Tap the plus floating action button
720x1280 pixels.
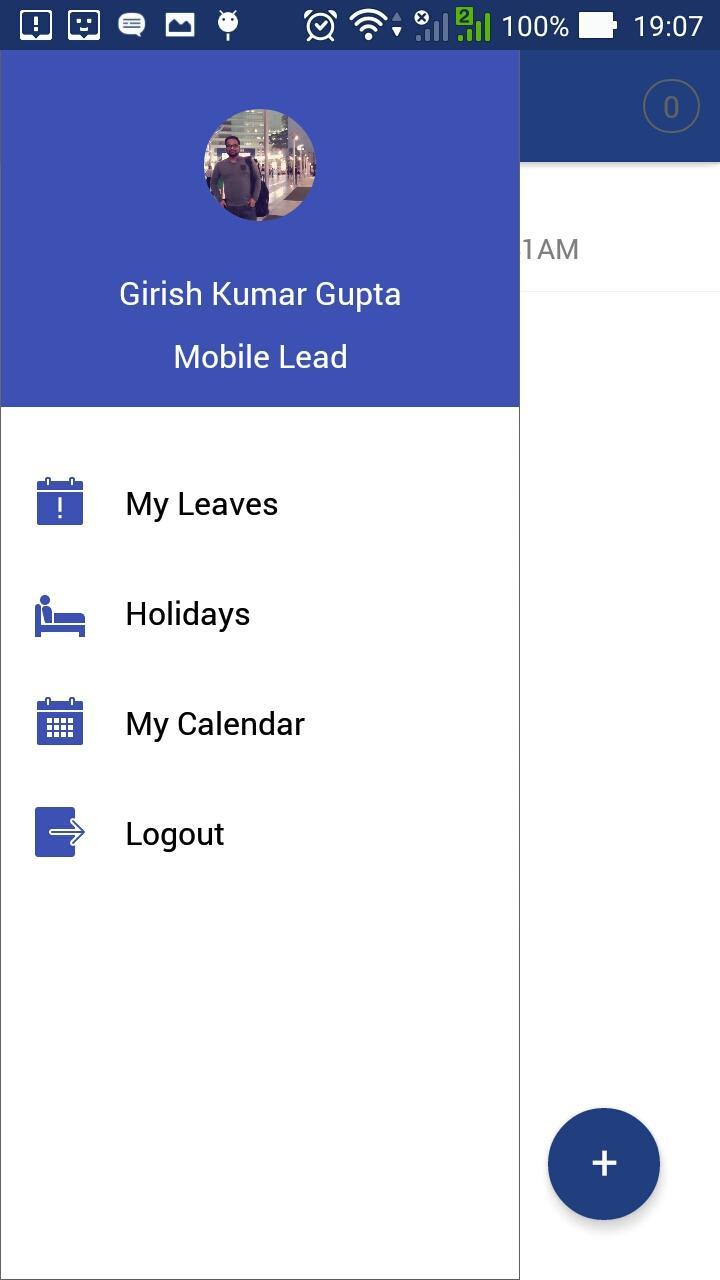pos(603,1163)
